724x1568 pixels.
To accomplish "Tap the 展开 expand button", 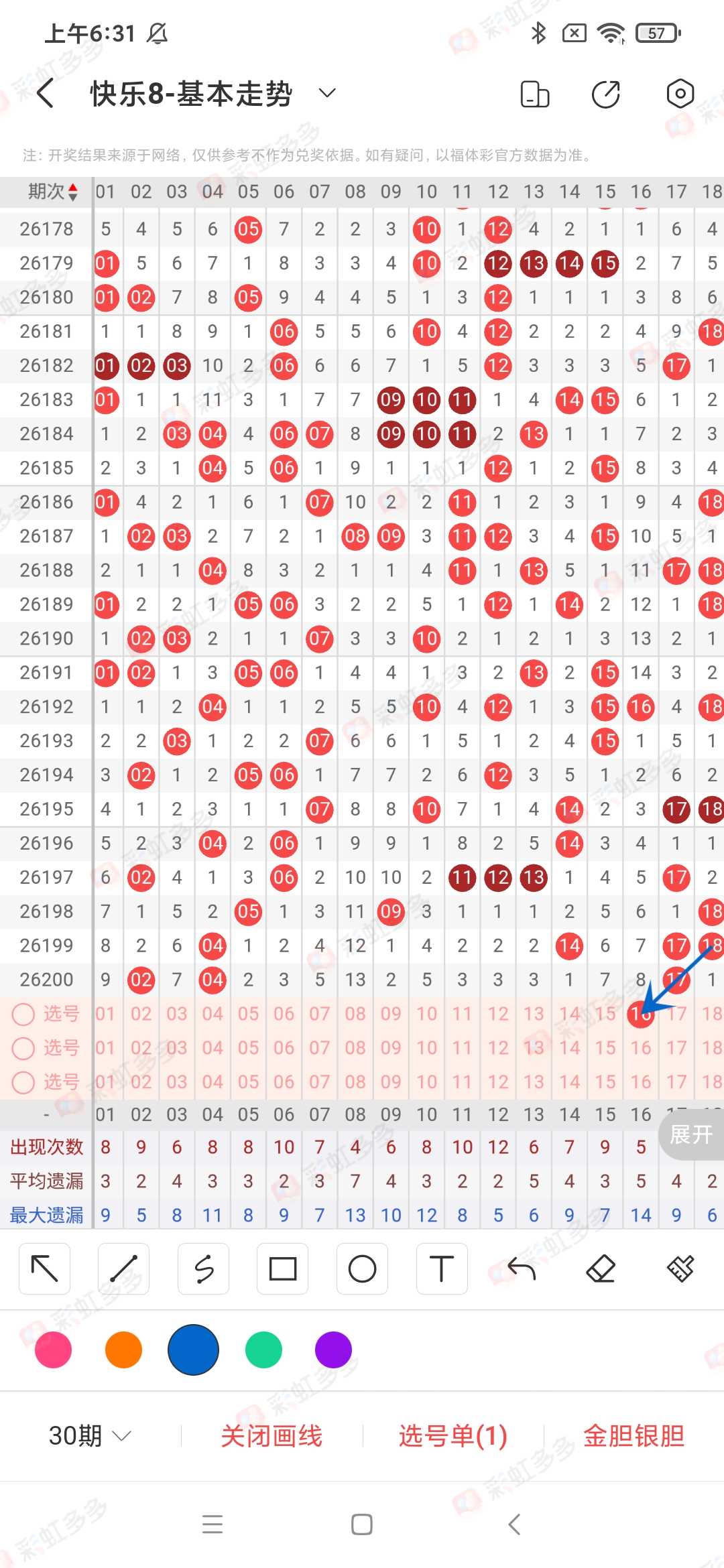I will [x=691, y=1134].
